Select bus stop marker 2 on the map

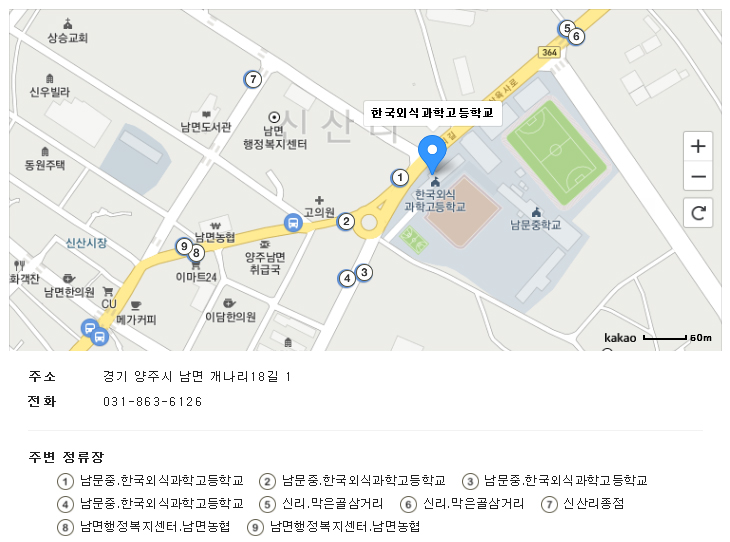click(x=345, y=221)
